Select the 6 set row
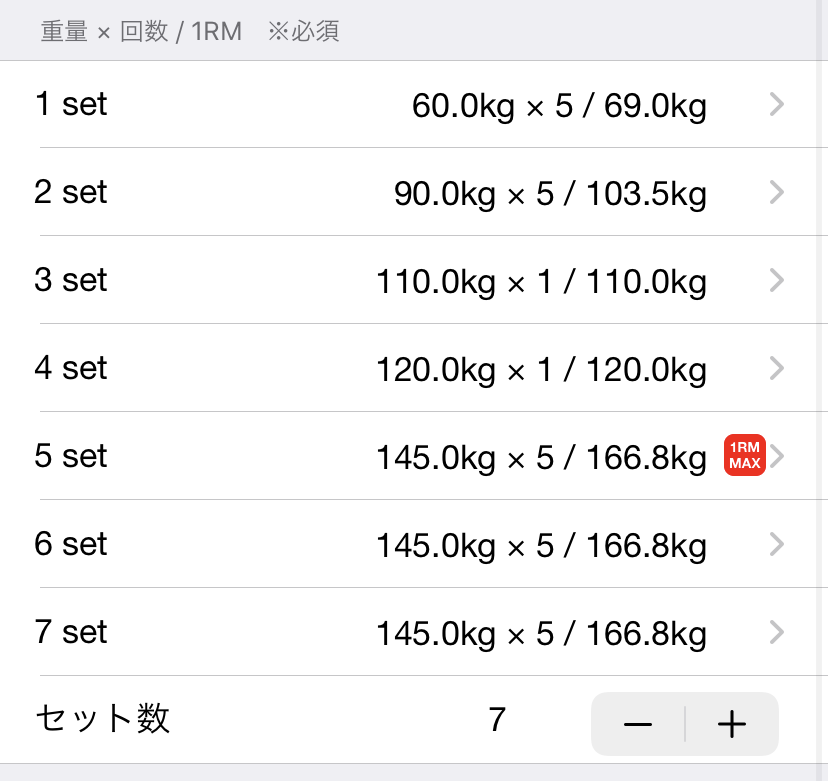Image resolution: width=828 pixels, height=781 pixels. coord(414,545)
